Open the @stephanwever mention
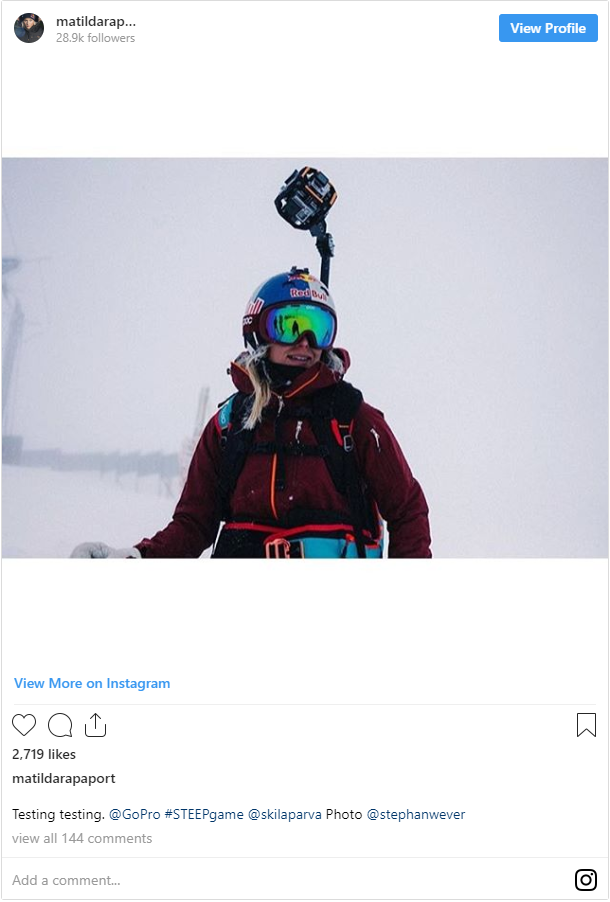Viewport: 610px width, 902px height. 416,814
